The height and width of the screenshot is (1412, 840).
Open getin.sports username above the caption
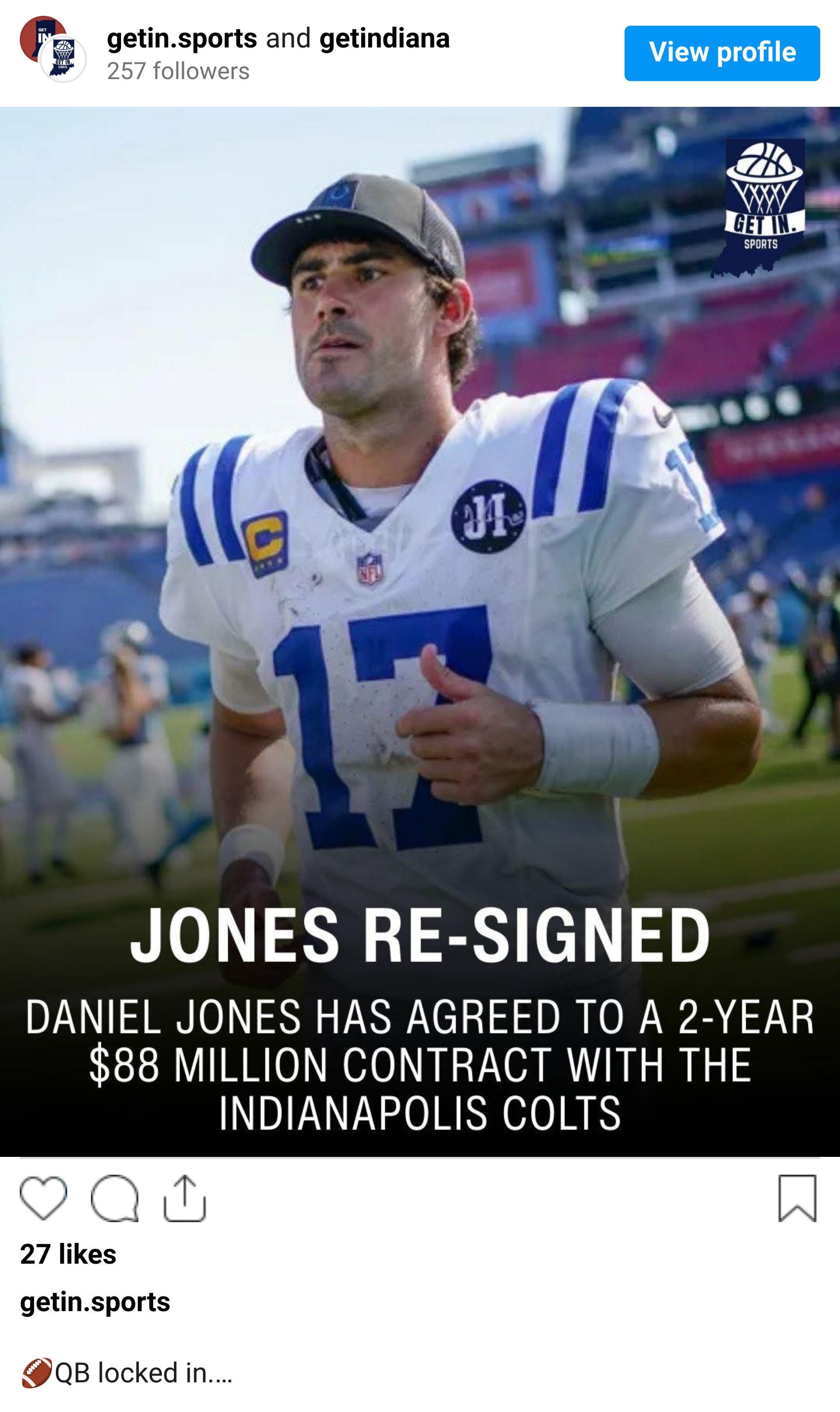[95, 1302]
